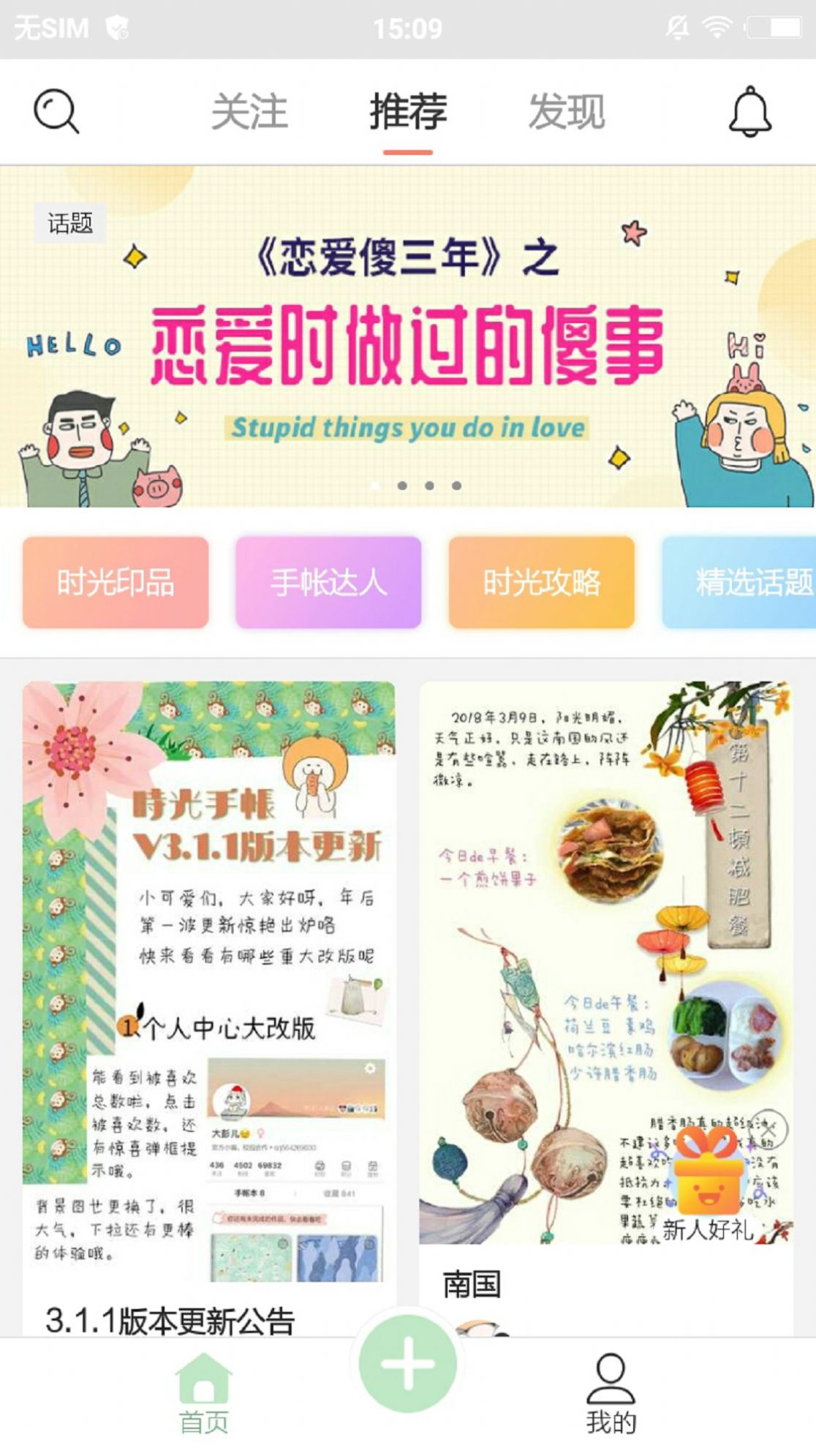This screenshot has width=816, height=1456.
Task: Open the 手帐达人 category
Action: click(x=328, y=582)
